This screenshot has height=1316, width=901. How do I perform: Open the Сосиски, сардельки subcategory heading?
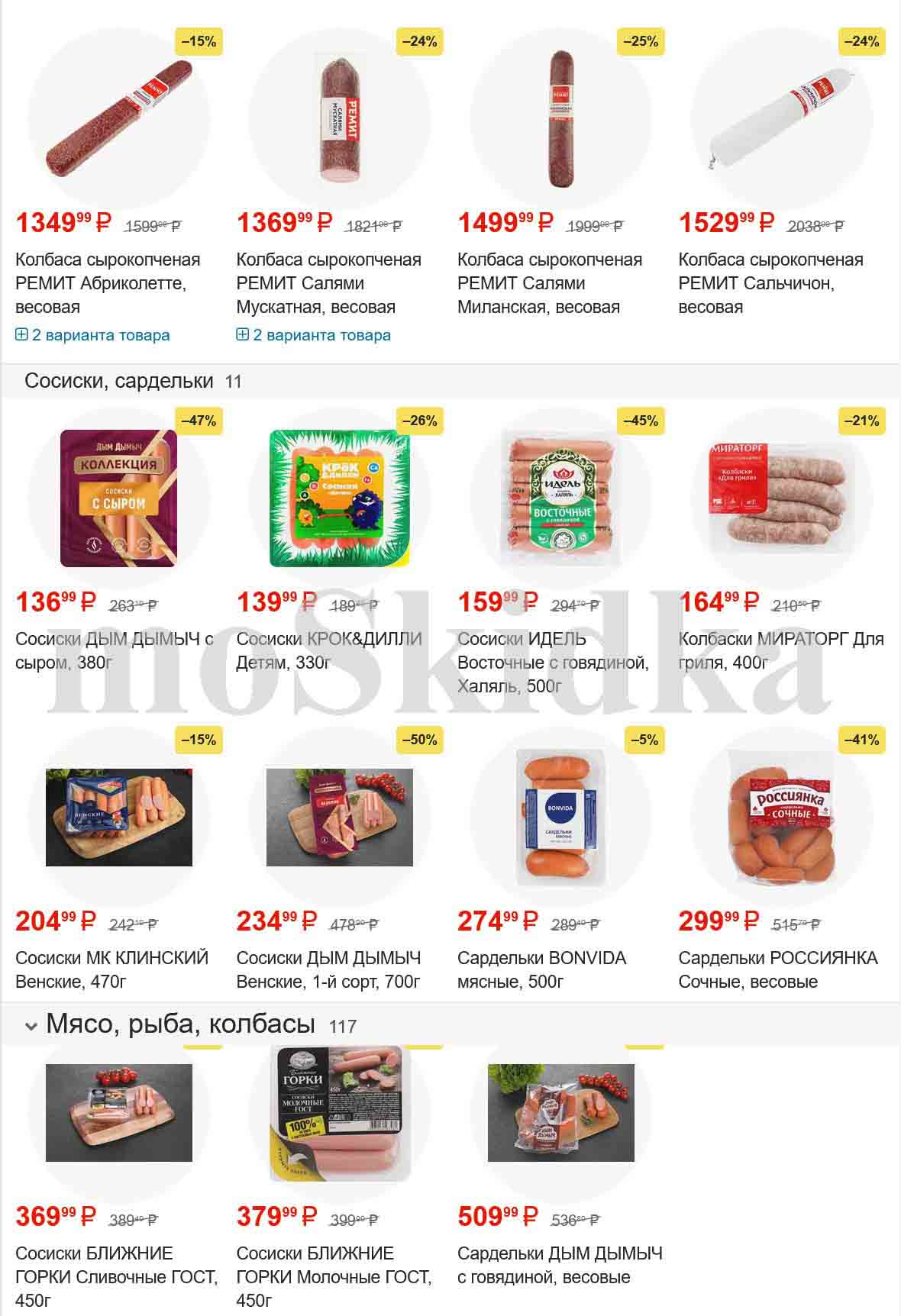pos(118,381)
